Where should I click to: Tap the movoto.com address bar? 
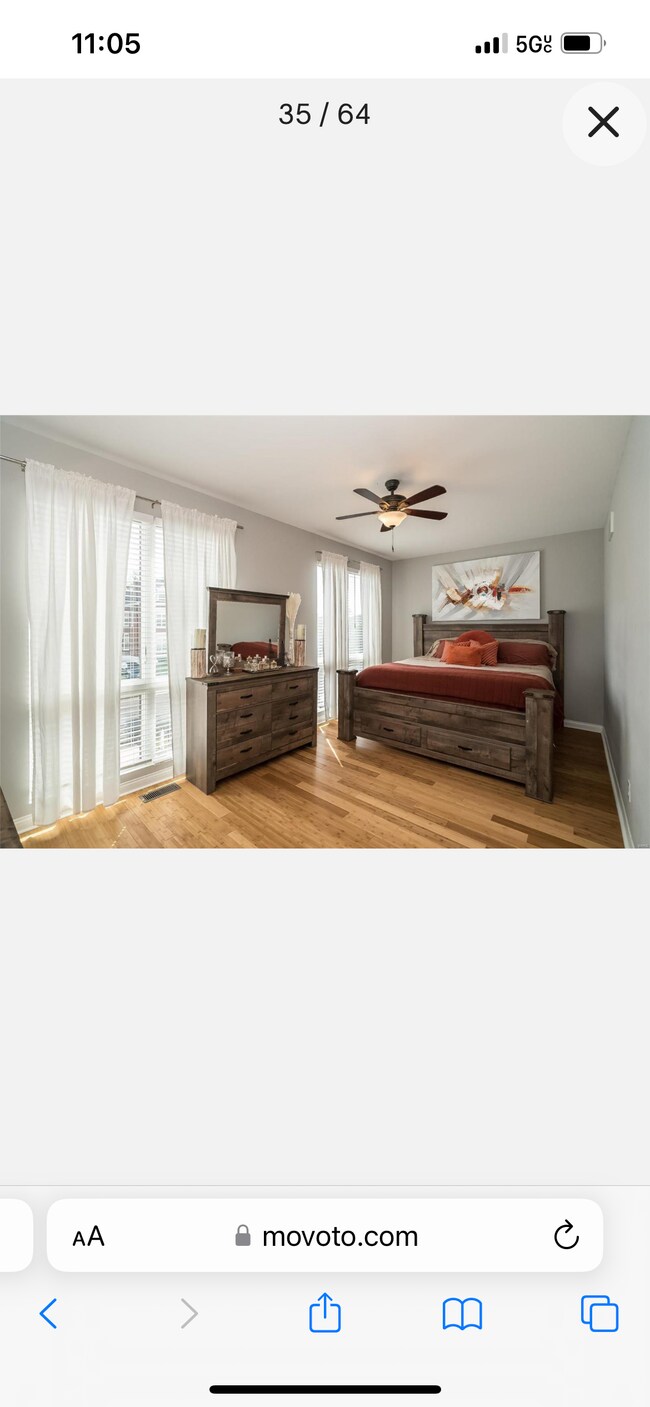point(327,1236)
